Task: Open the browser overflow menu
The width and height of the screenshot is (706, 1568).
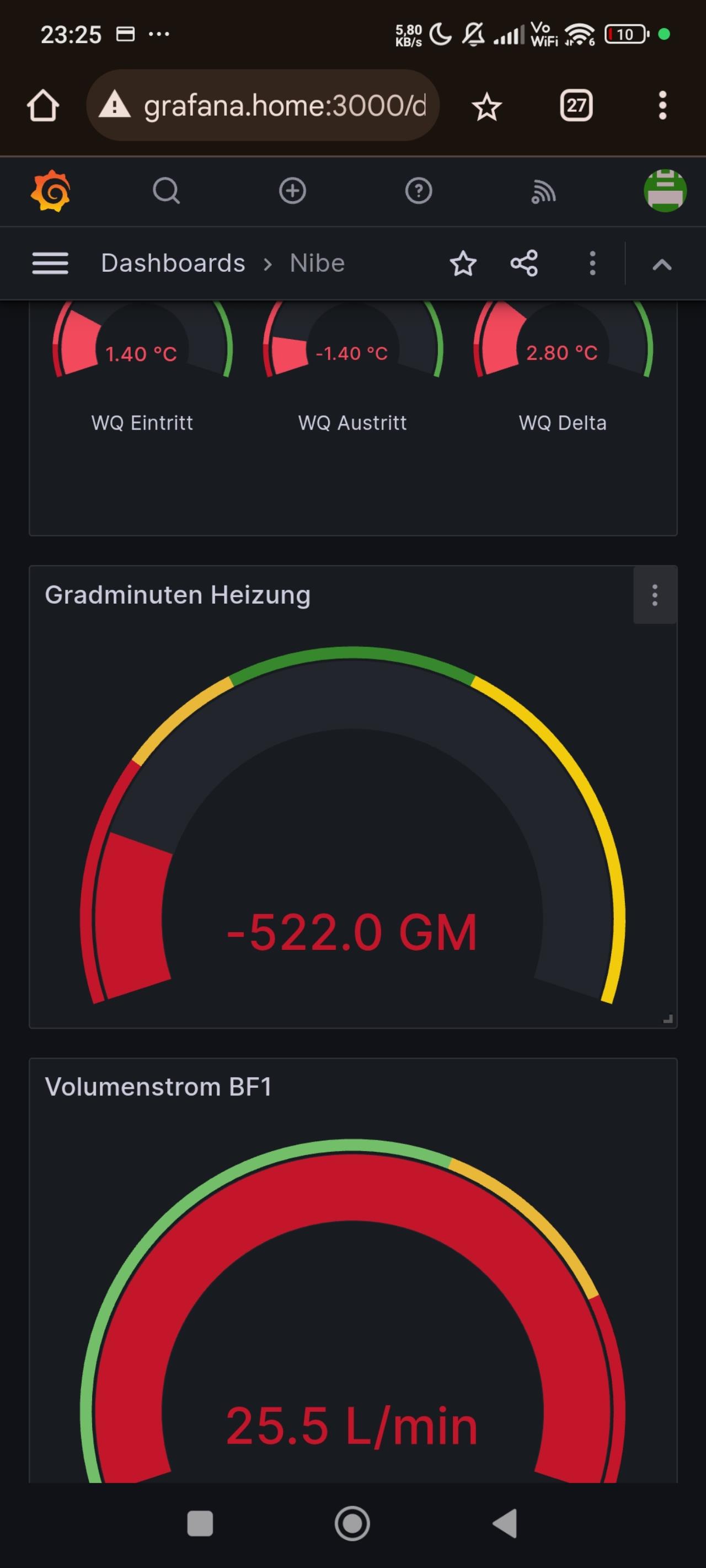Action: [662, 106]
